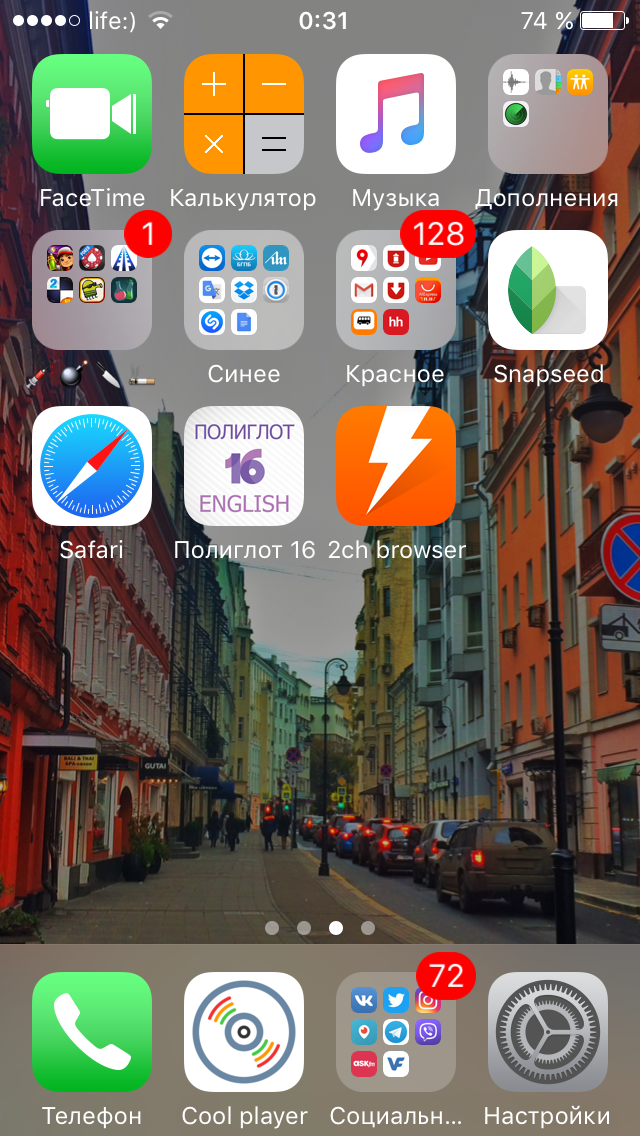Open the games folder with badge 1
Screen dimensions: 640x1136
[x=92, y=290]
